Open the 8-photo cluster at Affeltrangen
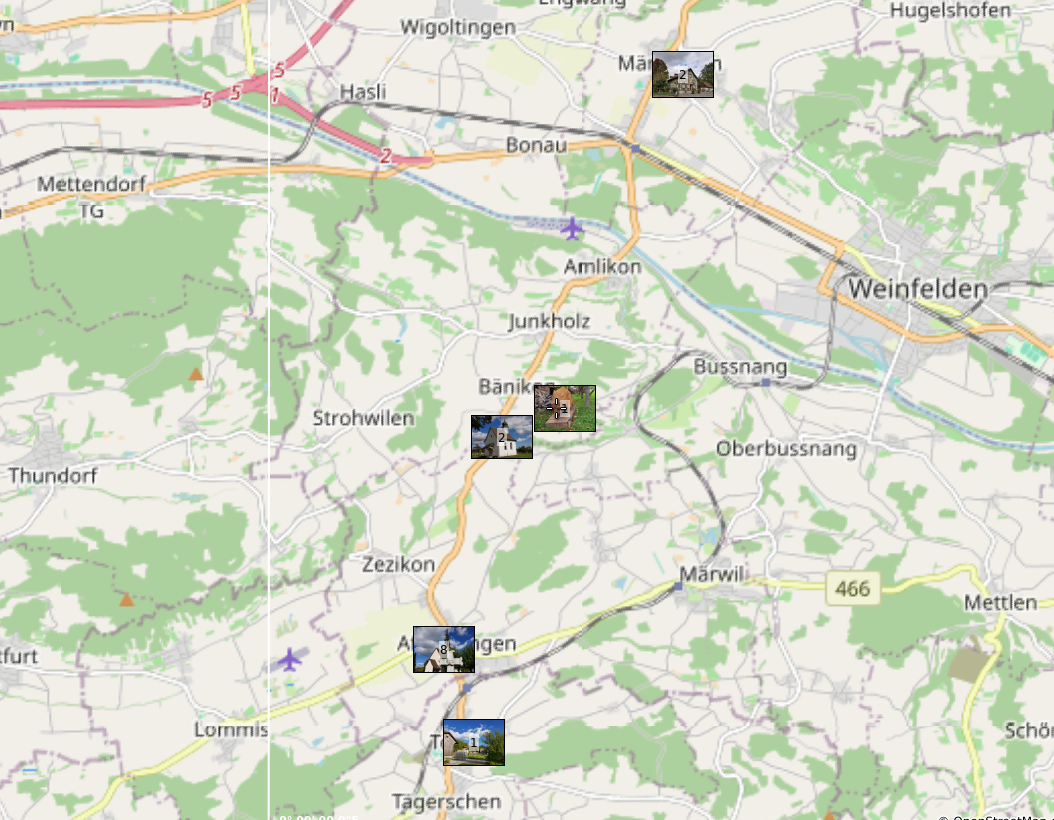This screenshot has height=820, width=1054. (x=444, y=650)
